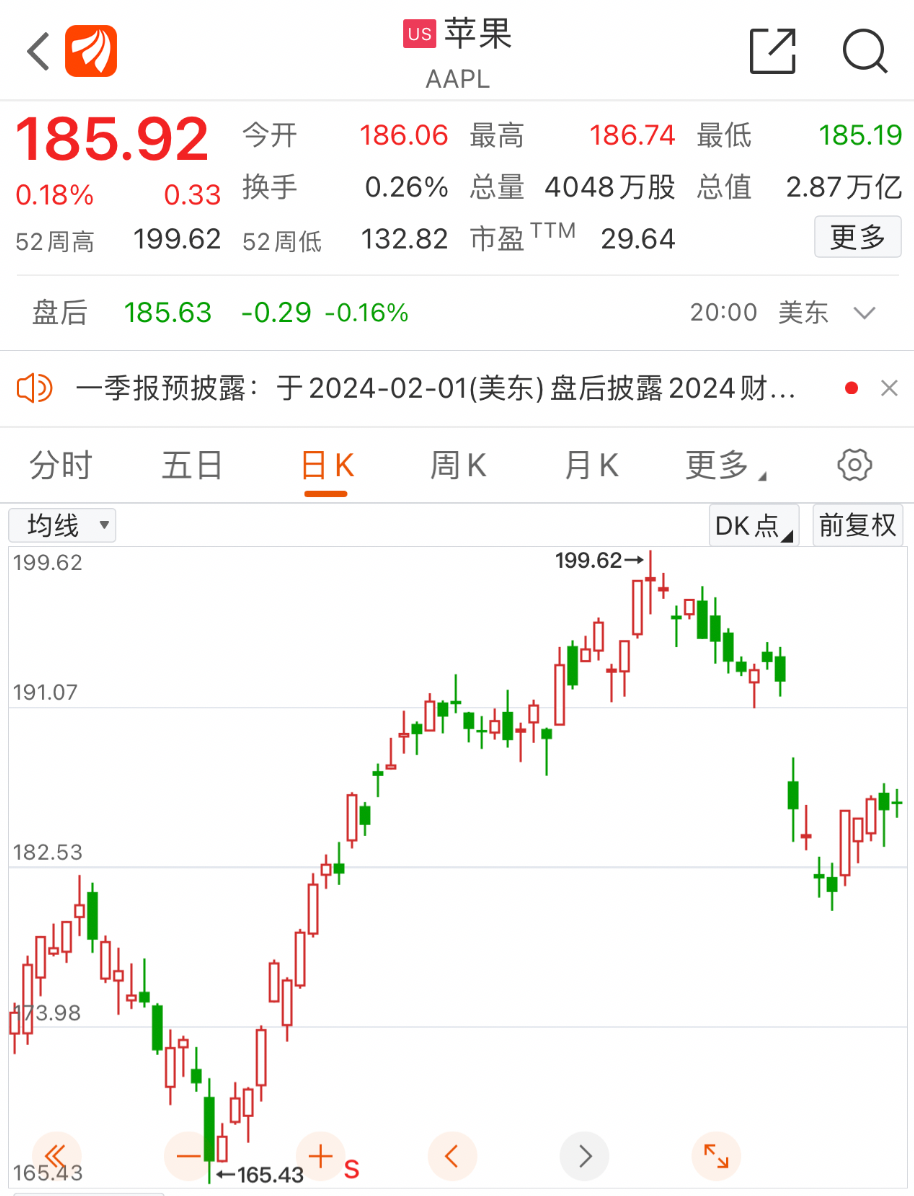The image size is (914, 1196).
Task: Go back using the top-left arrow
Action: click(x=38, y=51)
